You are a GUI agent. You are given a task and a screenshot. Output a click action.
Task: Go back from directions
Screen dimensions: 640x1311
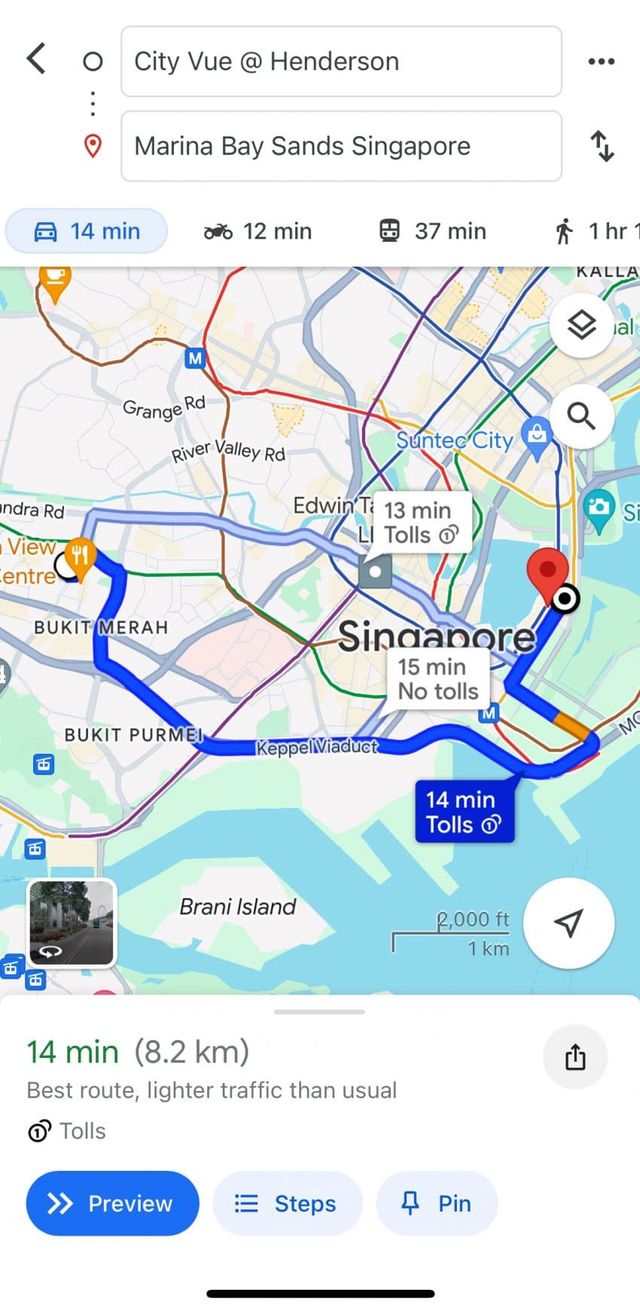(36, 60)
